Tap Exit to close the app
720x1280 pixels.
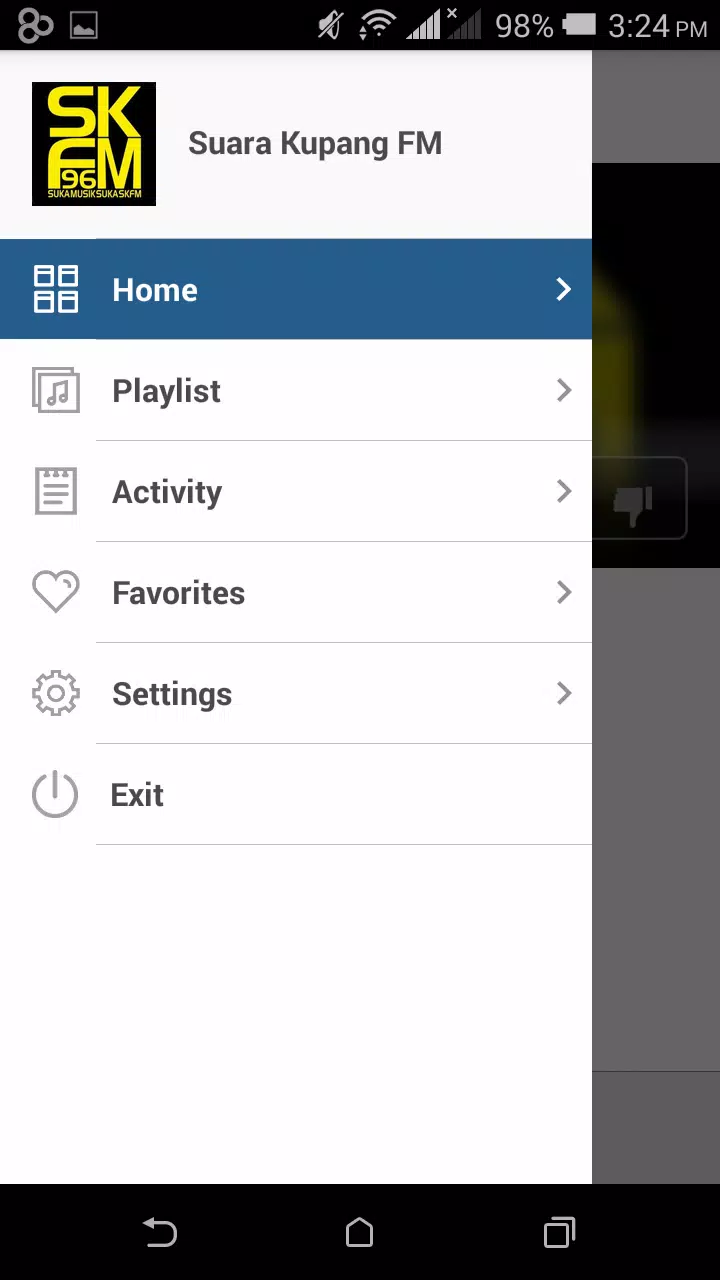tap(295, 795)
